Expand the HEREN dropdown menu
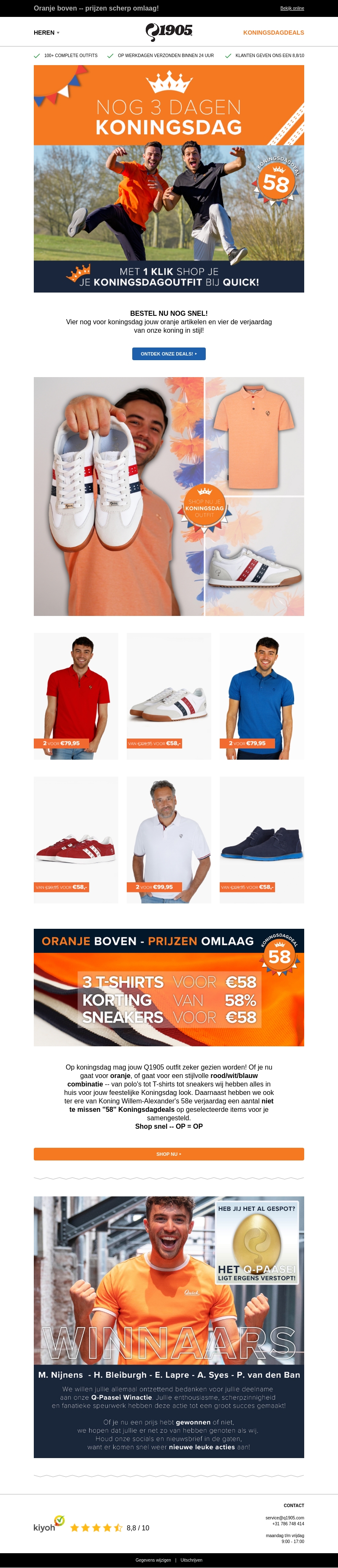 (46, 33)
